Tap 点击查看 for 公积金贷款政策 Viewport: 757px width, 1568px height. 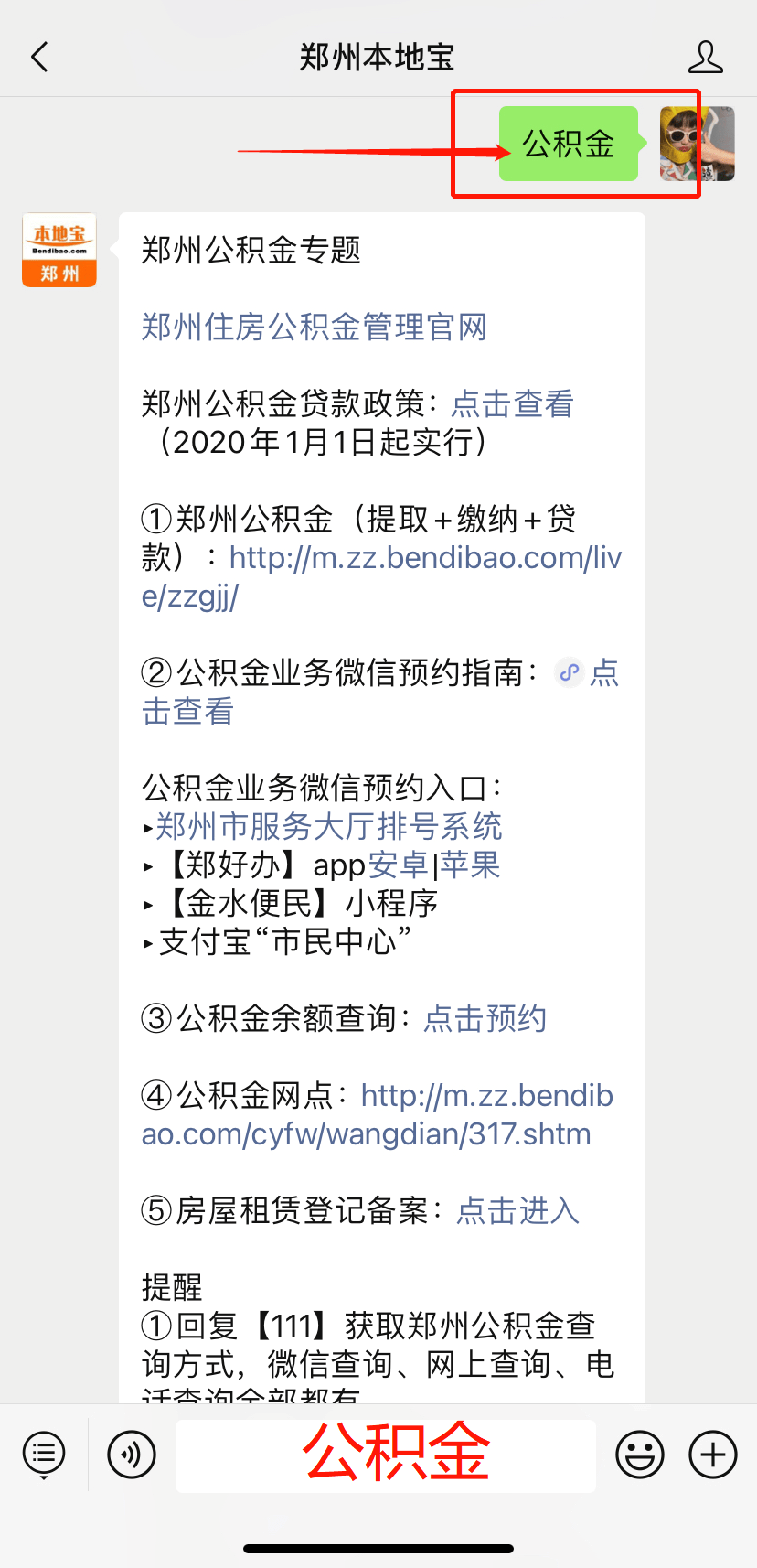click(512, 403)
